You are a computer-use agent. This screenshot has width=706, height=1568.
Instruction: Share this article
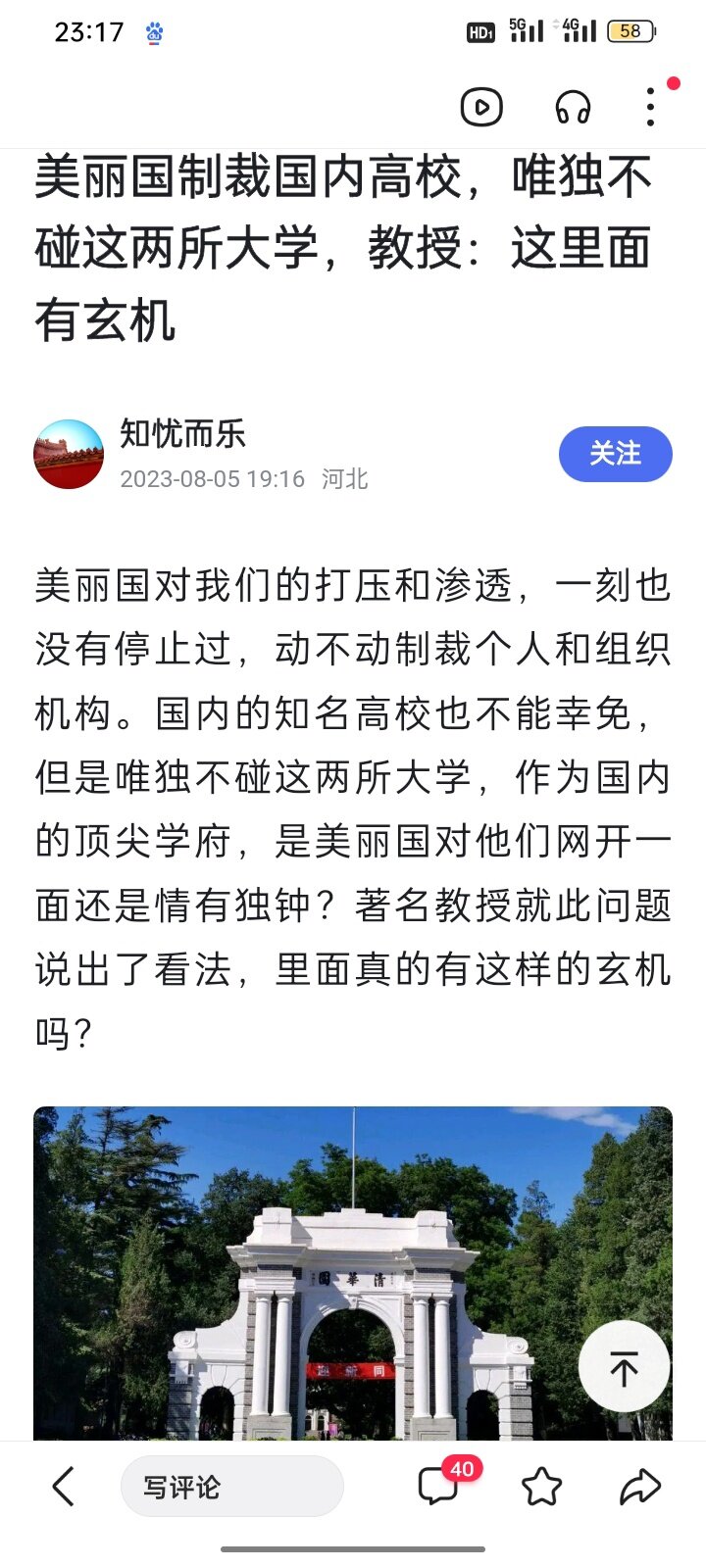[640, 1487]
